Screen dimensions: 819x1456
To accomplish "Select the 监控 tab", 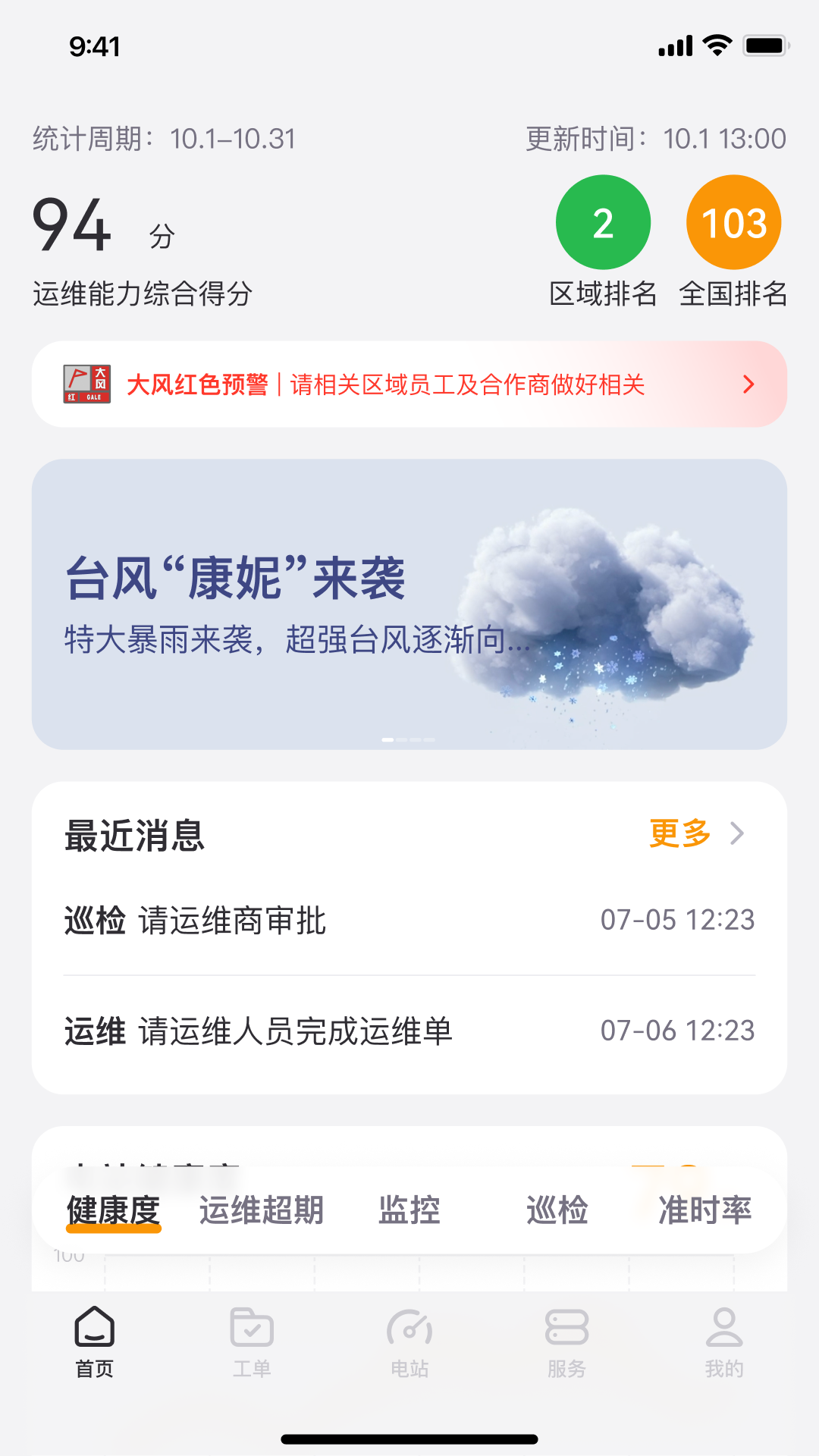I will tap(409, 1209).
